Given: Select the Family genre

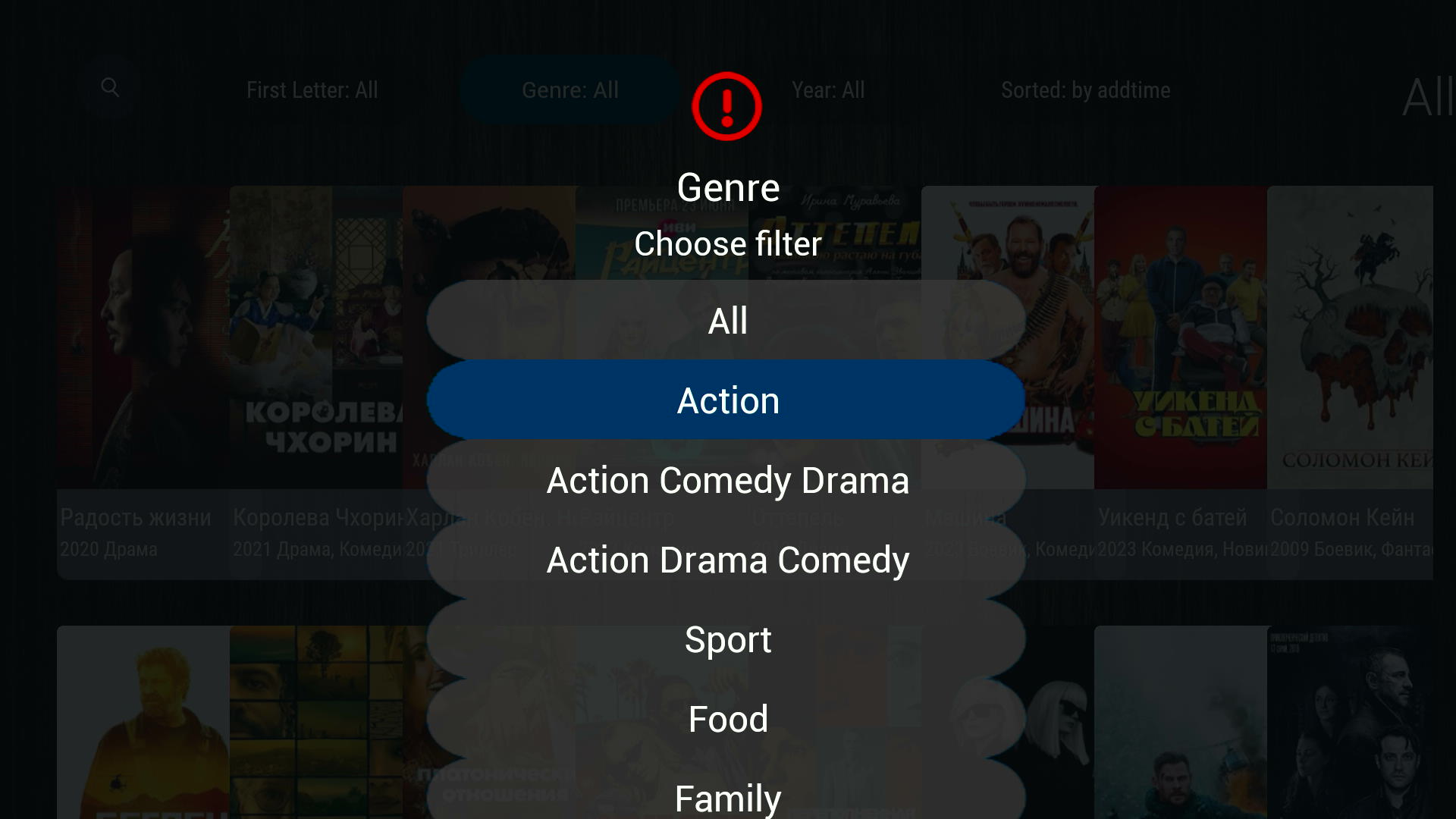Looking at the screenshot, I should 726,796.
